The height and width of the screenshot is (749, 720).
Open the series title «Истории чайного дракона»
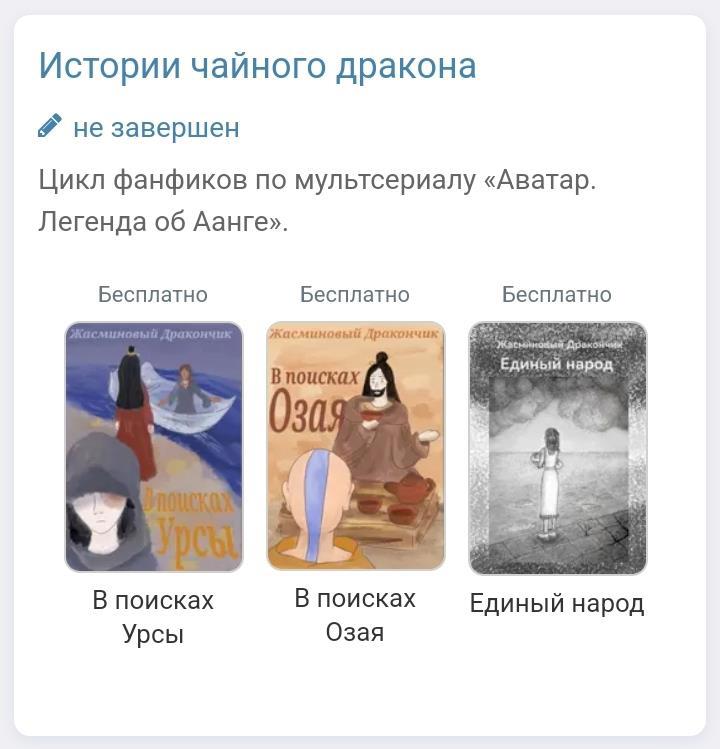click(257, 66)
